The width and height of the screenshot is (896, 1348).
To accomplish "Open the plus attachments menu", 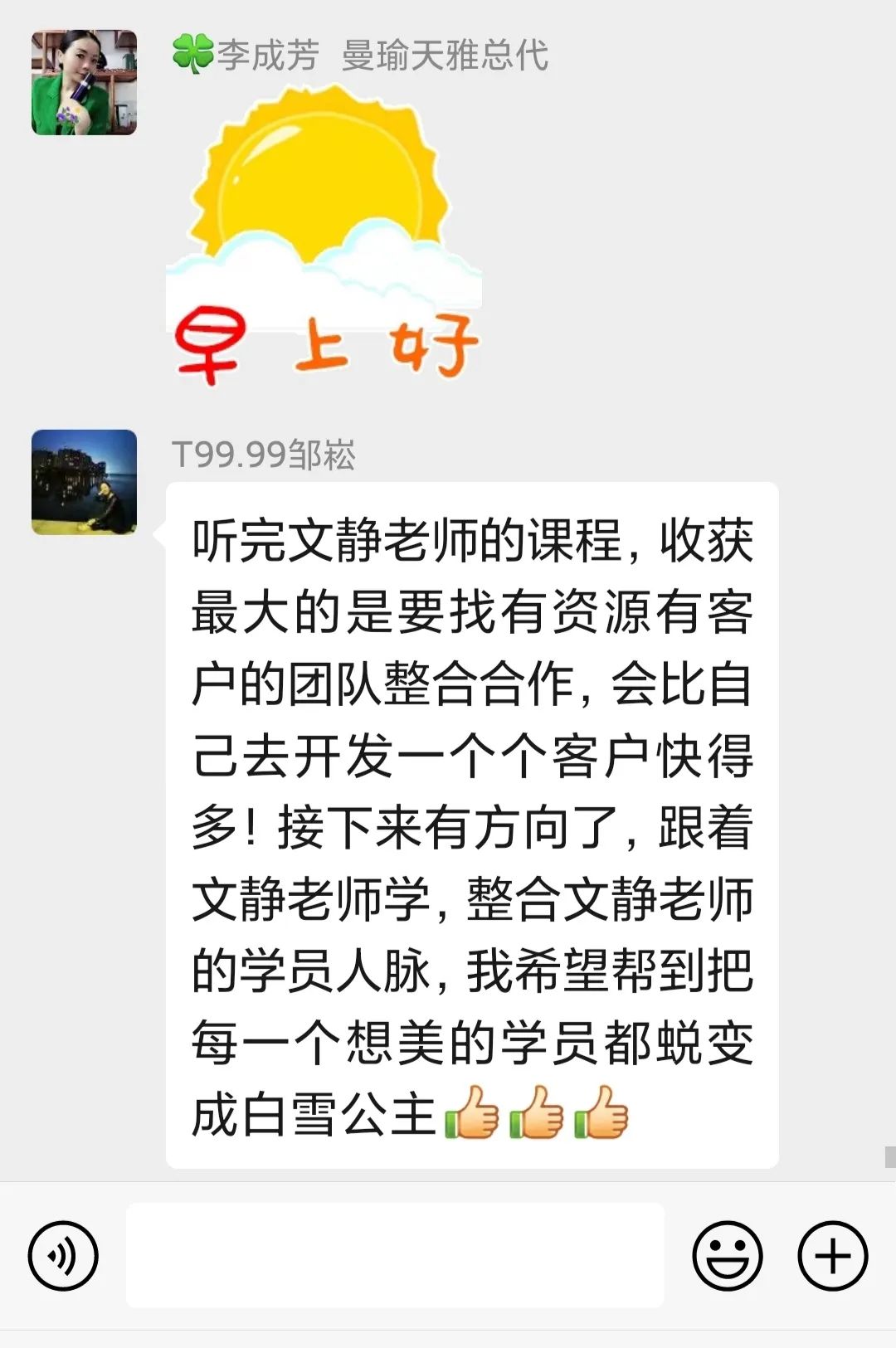I will [x=832, y=1255].
